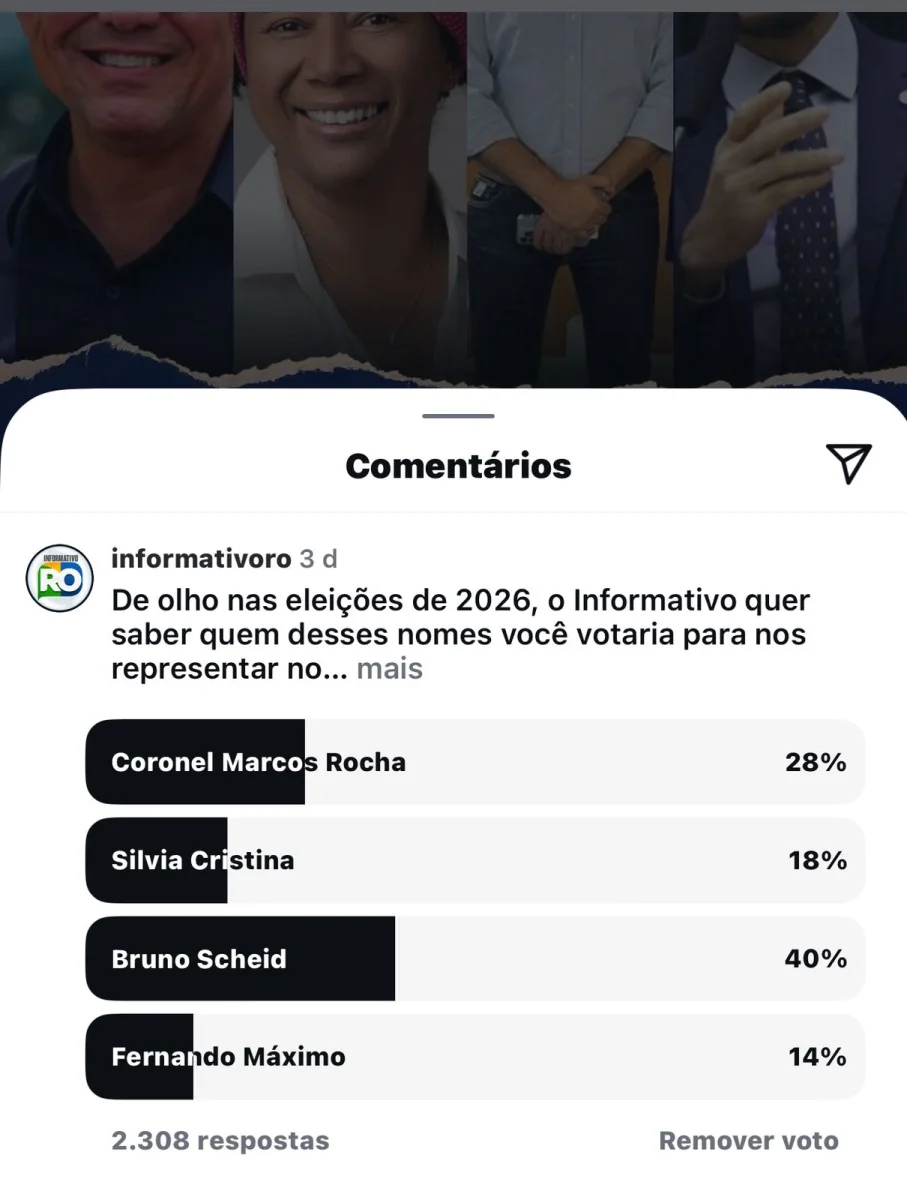Pick the Fernando Máximo poll option
The image size is (907, 1200).
coord(474,1056)
